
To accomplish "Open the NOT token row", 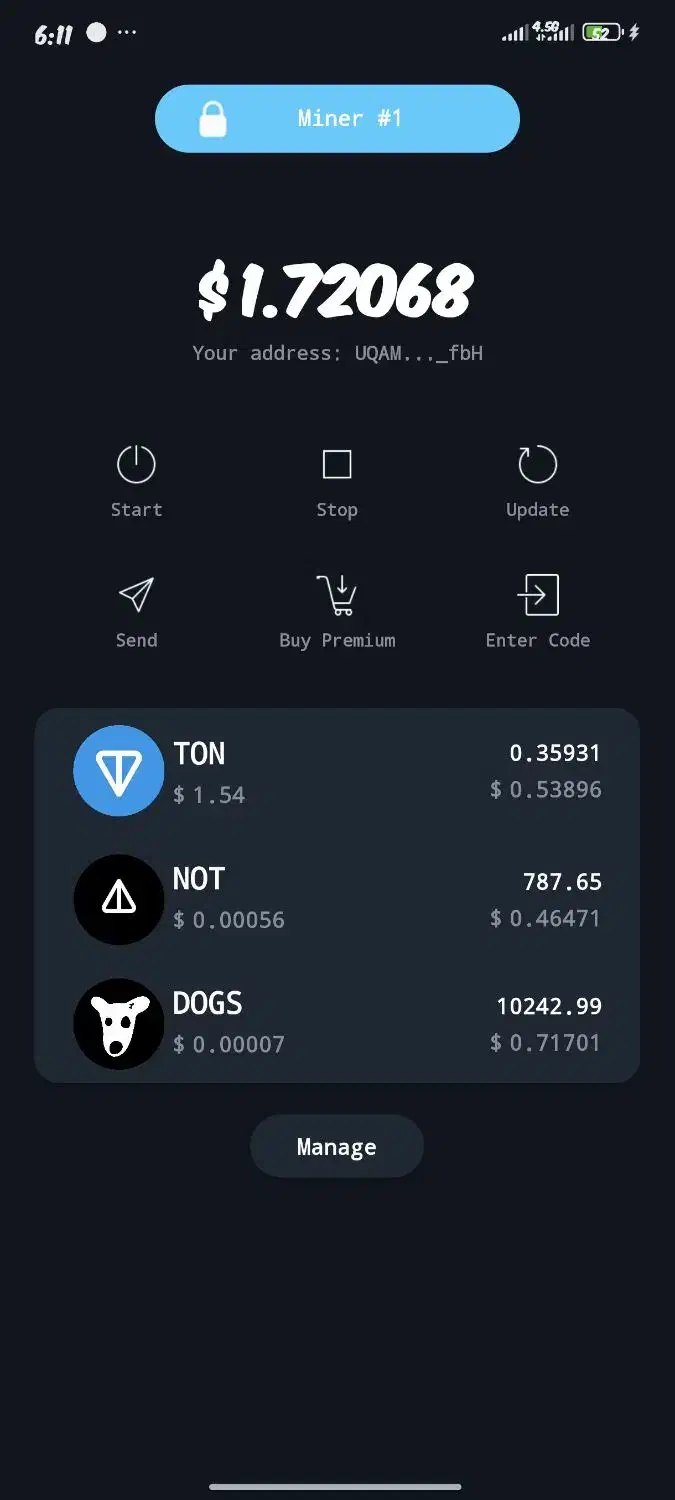I will [337, 898].
